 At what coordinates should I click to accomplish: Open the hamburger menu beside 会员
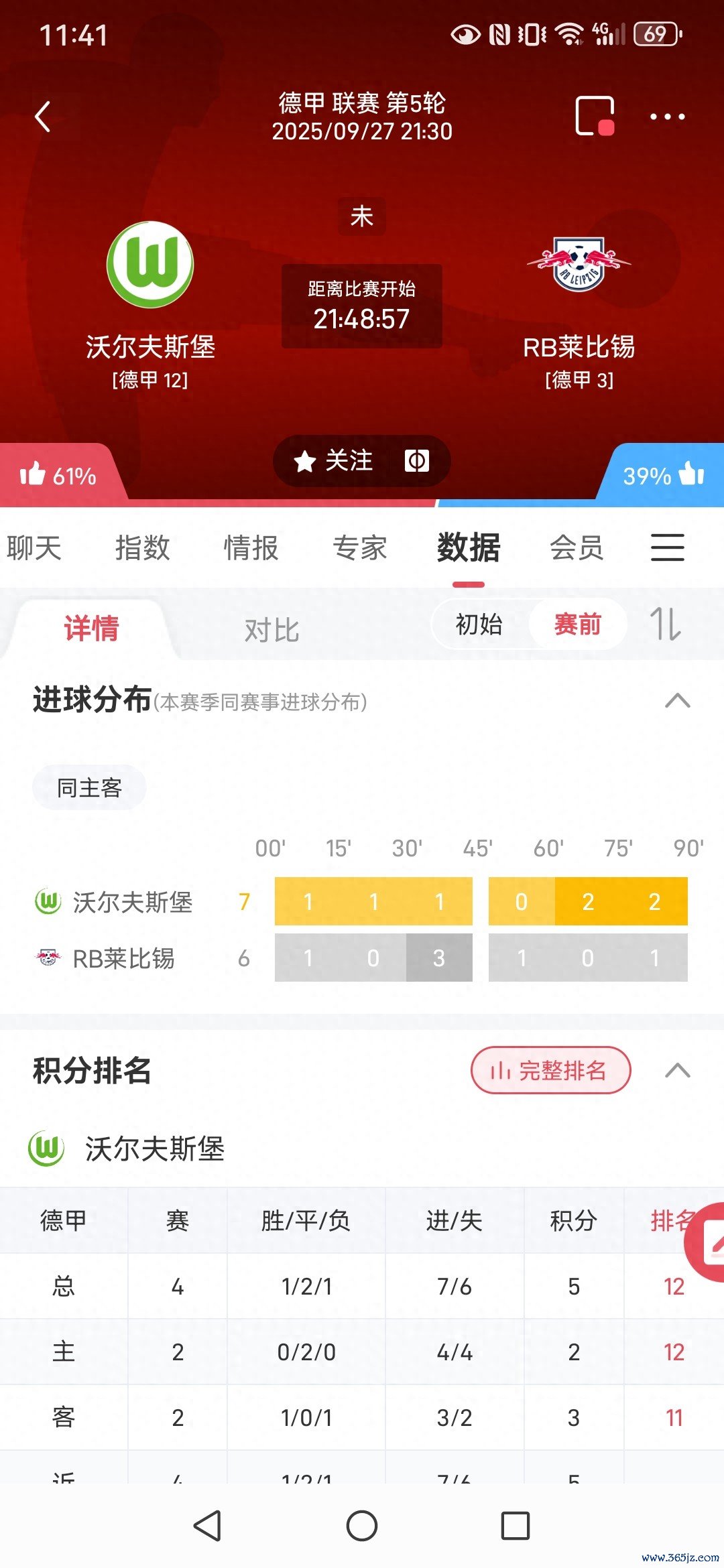pyautogui.click(x=667, y=548)
